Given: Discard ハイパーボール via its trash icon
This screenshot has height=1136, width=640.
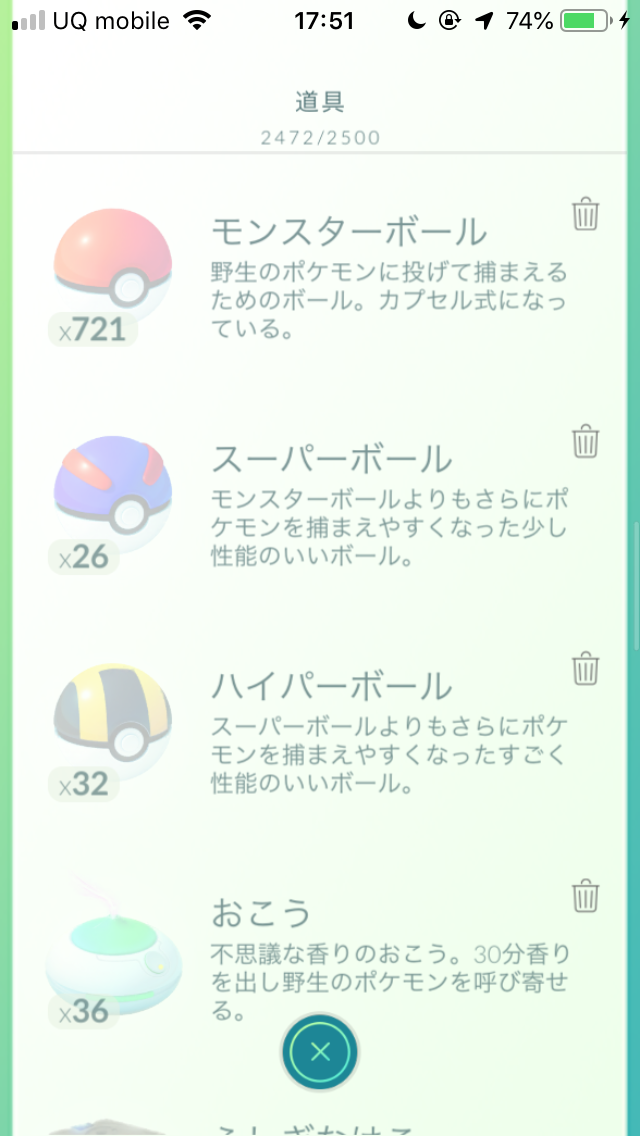Looking at the screenshot, I should pos(585,668).
